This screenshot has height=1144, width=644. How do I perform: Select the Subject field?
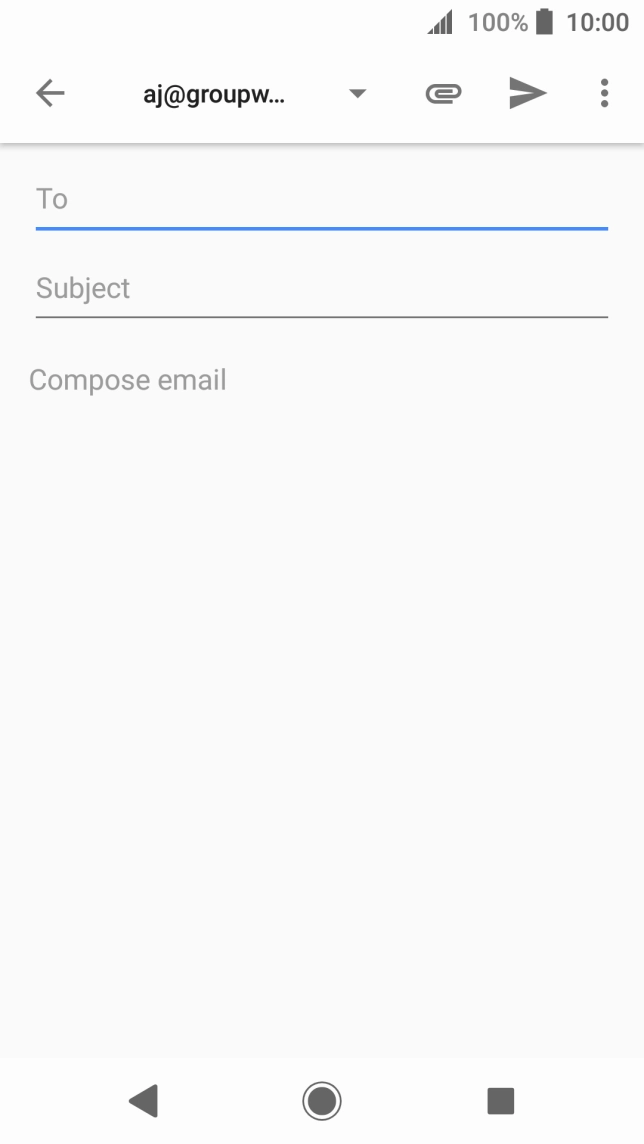pyautogui.click(x=320, y=289)
